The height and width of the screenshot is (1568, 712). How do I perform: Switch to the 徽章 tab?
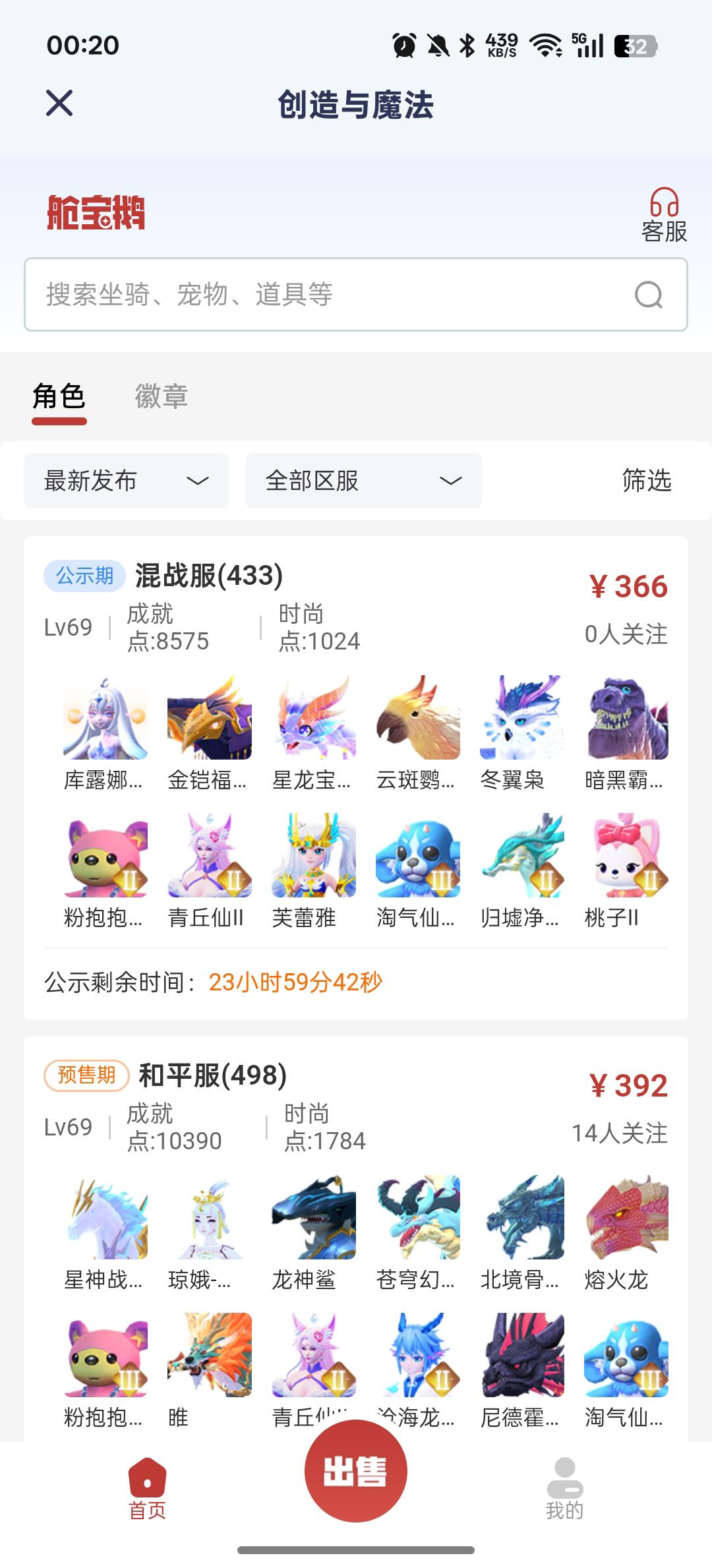[160, 397]
